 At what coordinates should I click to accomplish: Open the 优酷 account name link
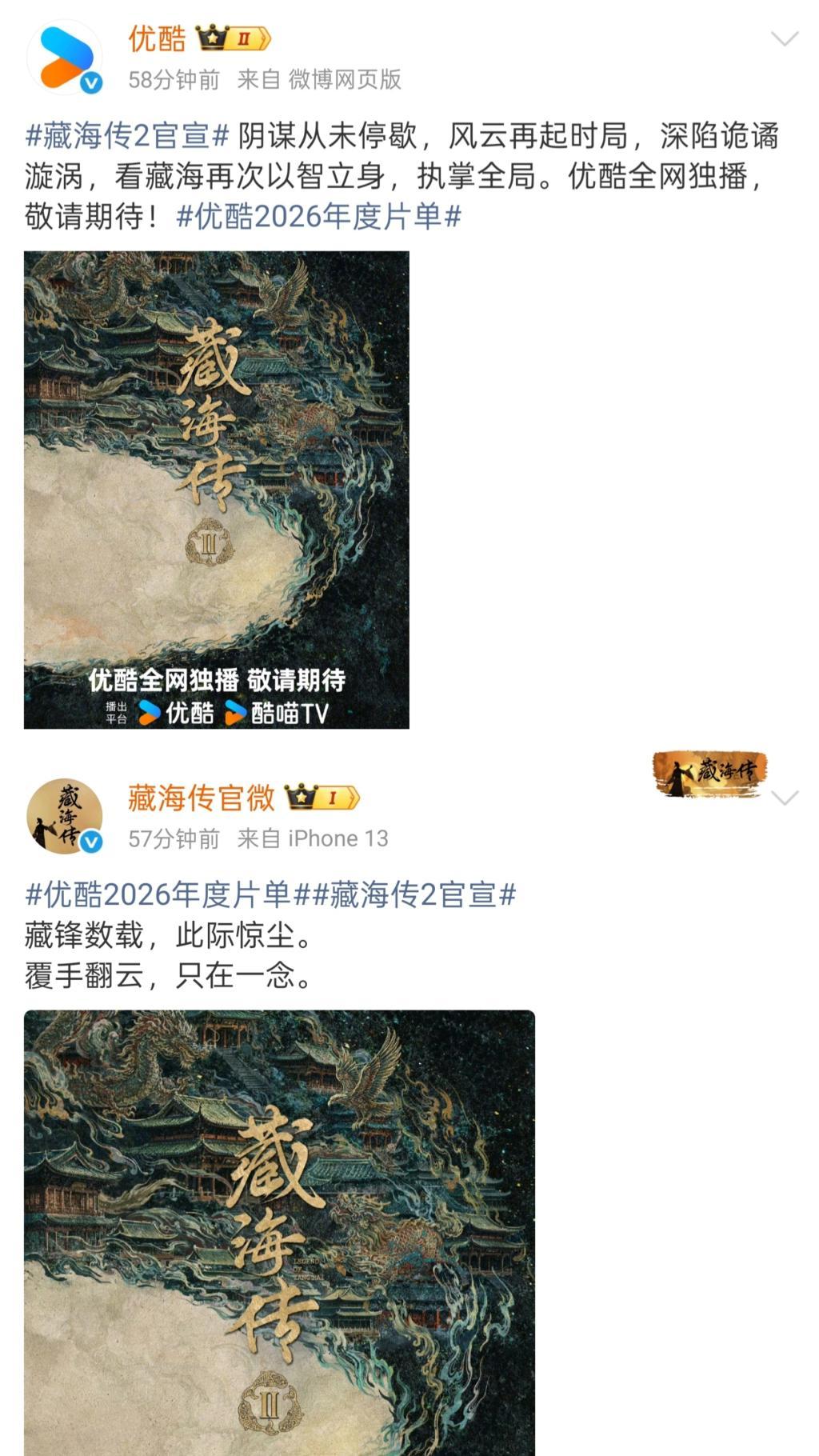(x=157, y=38)
